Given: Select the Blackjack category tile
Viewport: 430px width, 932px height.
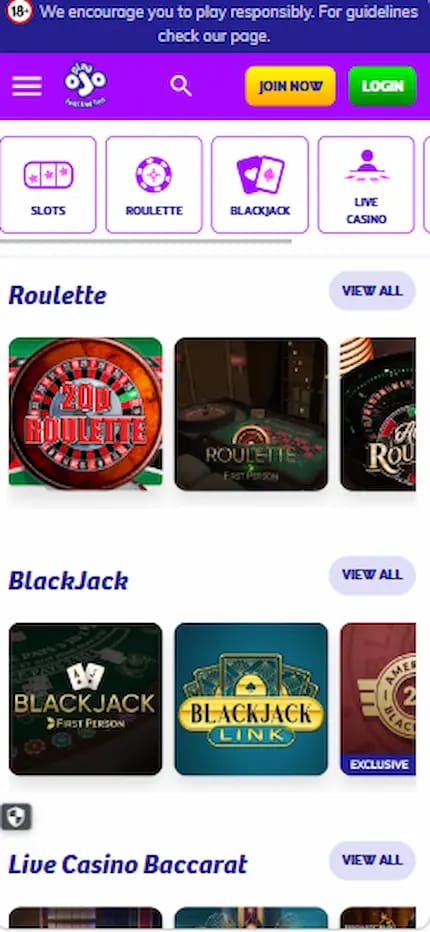Looking at the screenshot, I should tap(260, 185).
